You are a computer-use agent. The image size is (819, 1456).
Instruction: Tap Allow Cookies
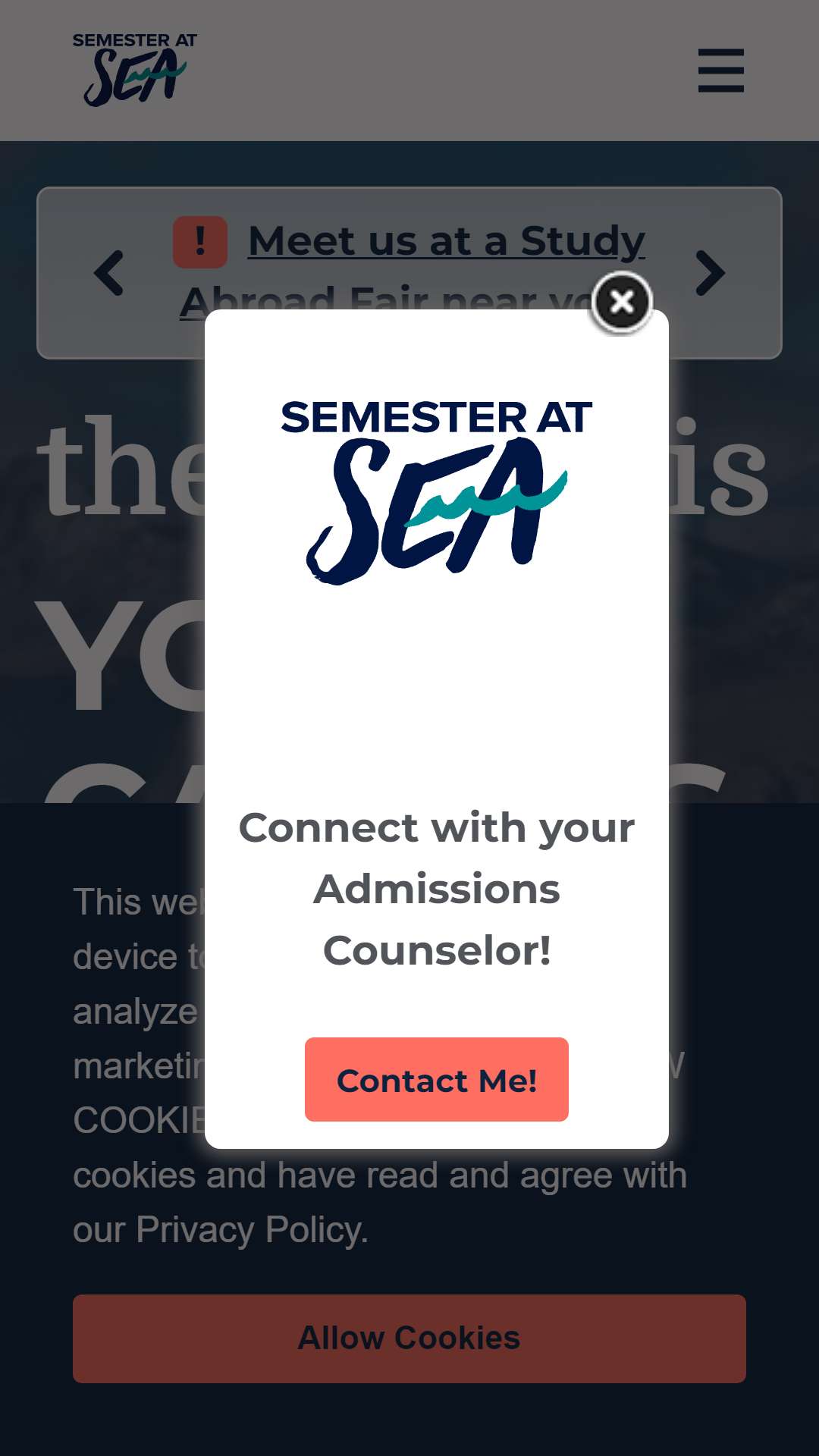(409, 1338)
